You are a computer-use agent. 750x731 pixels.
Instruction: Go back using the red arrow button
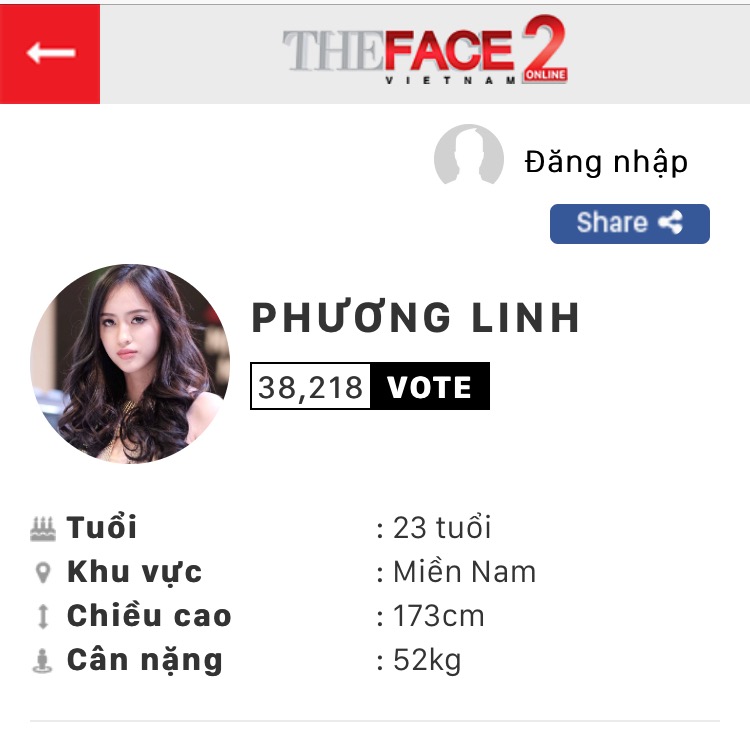(x=50, y=53)
